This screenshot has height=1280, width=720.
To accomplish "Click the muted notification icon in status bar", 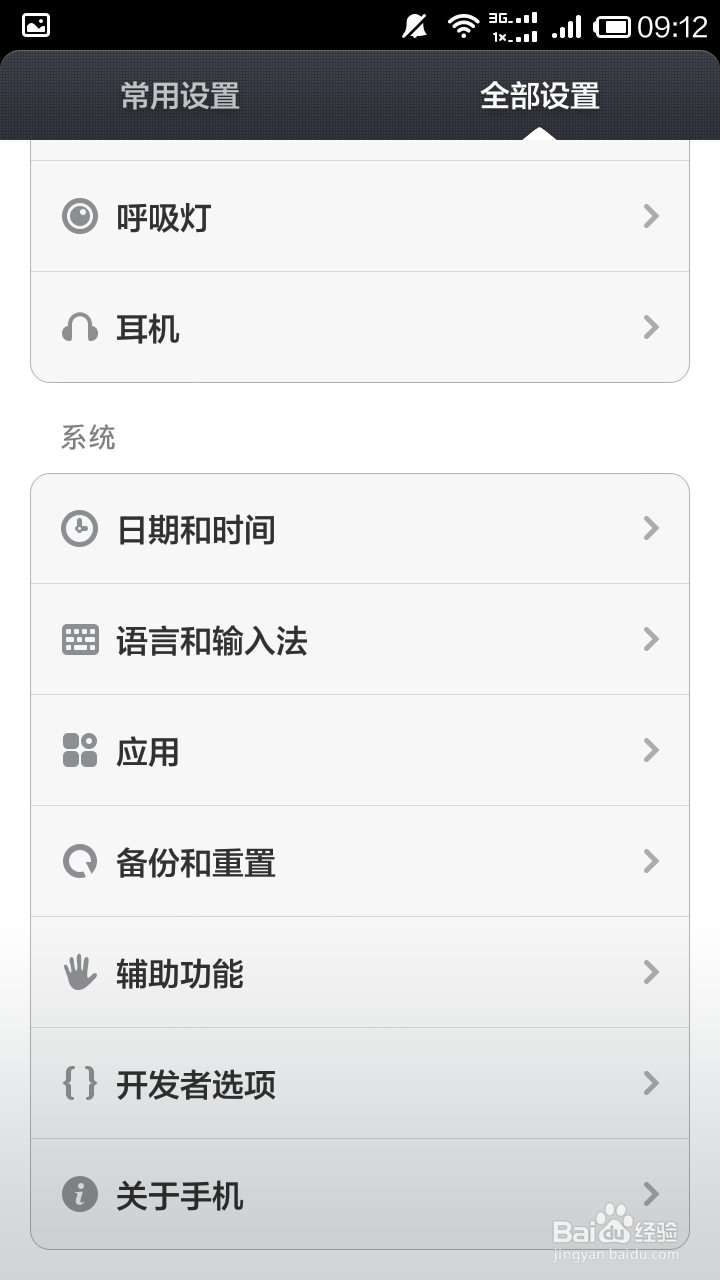I will [413, 24].
